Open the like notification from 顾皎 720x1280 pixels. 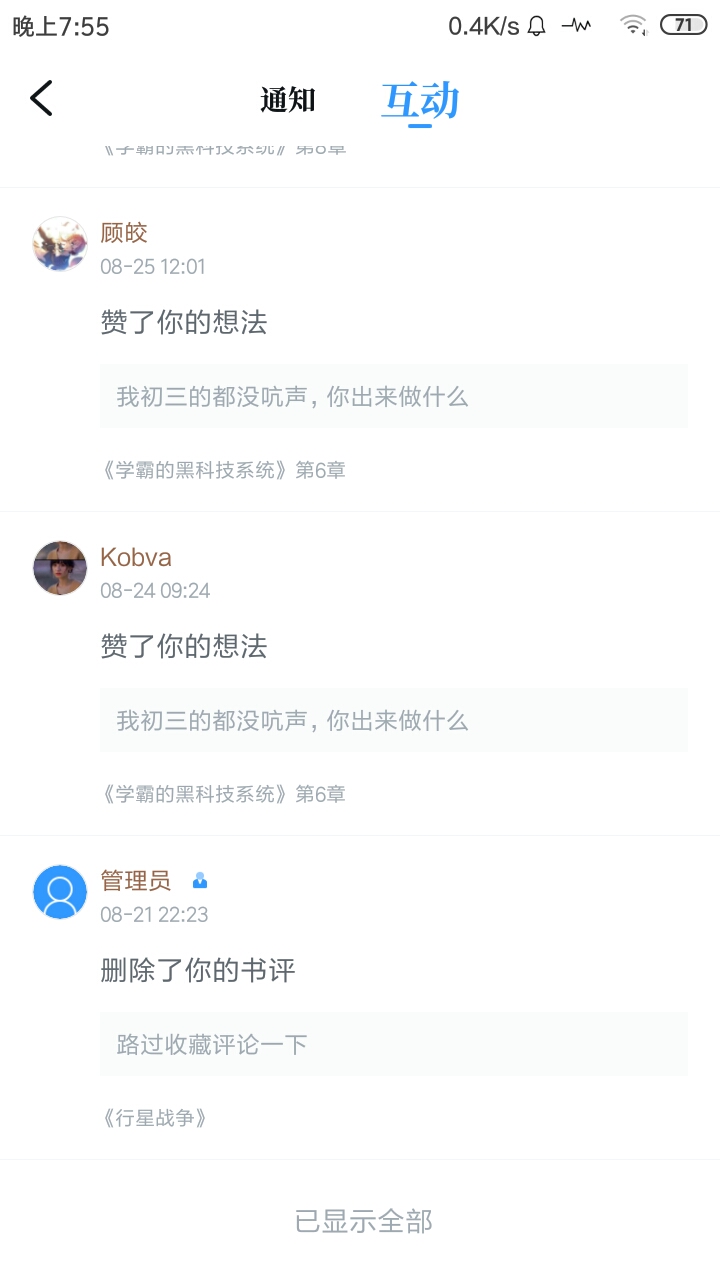[x=360, y=349]
